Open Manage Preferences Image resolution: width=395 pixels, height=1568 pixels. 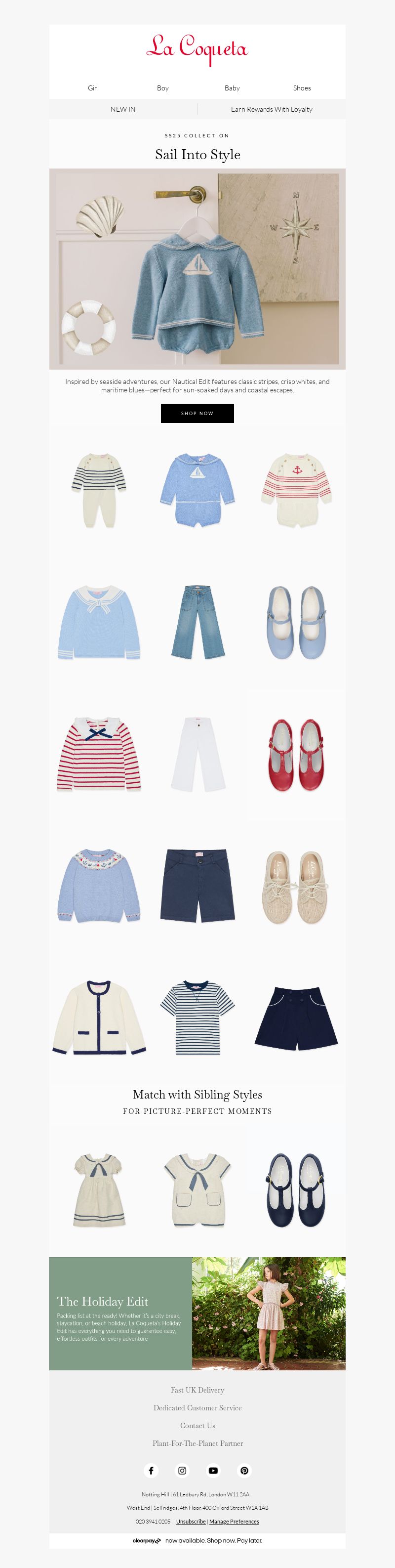click(235, 1522)
